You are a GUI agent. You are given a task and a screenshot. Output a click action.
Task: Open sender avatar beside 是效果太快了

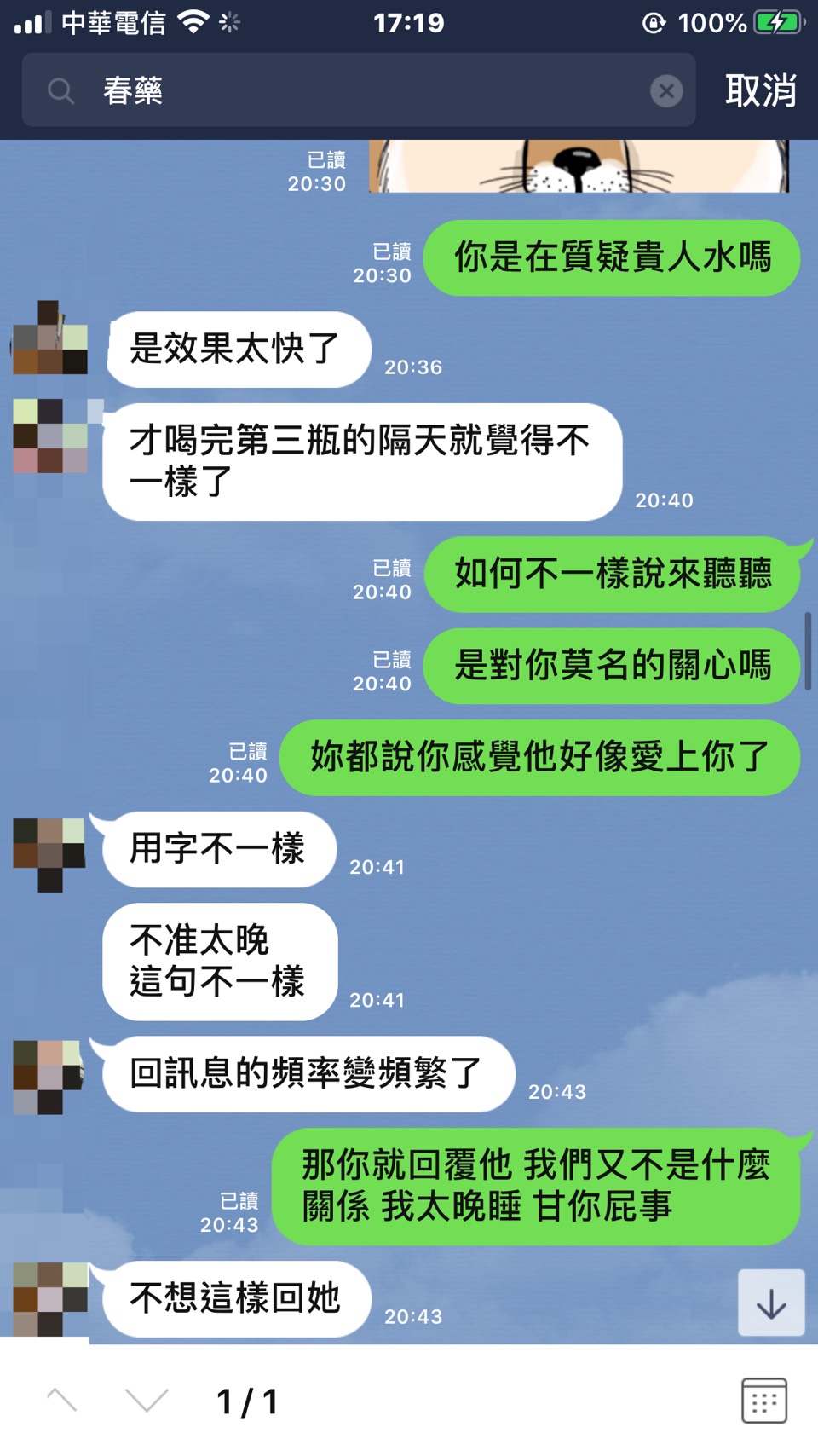pos(50,338)
